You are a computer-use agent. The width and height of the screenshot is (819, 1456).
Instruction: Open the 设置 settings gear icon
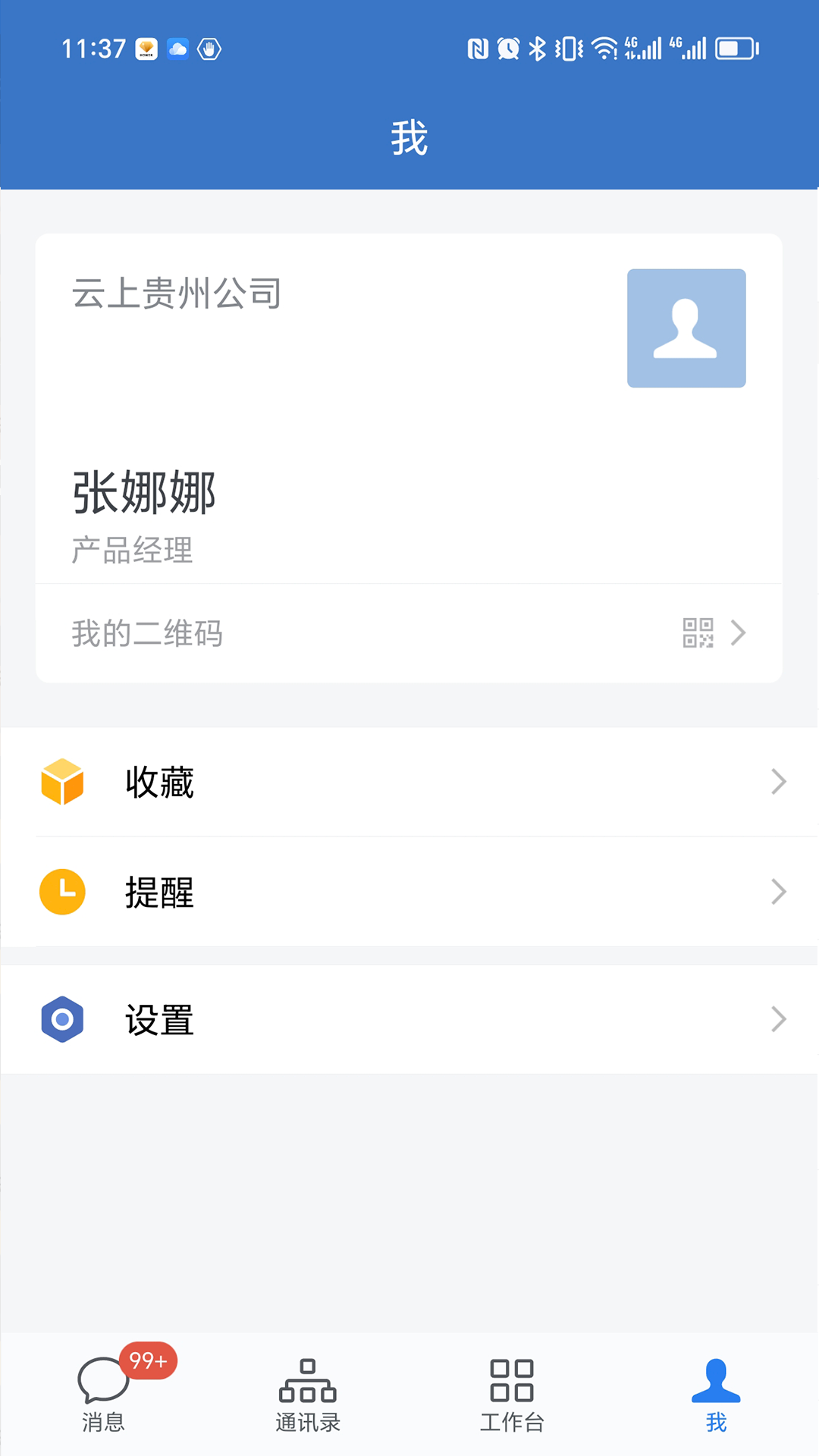(61, 1019)
